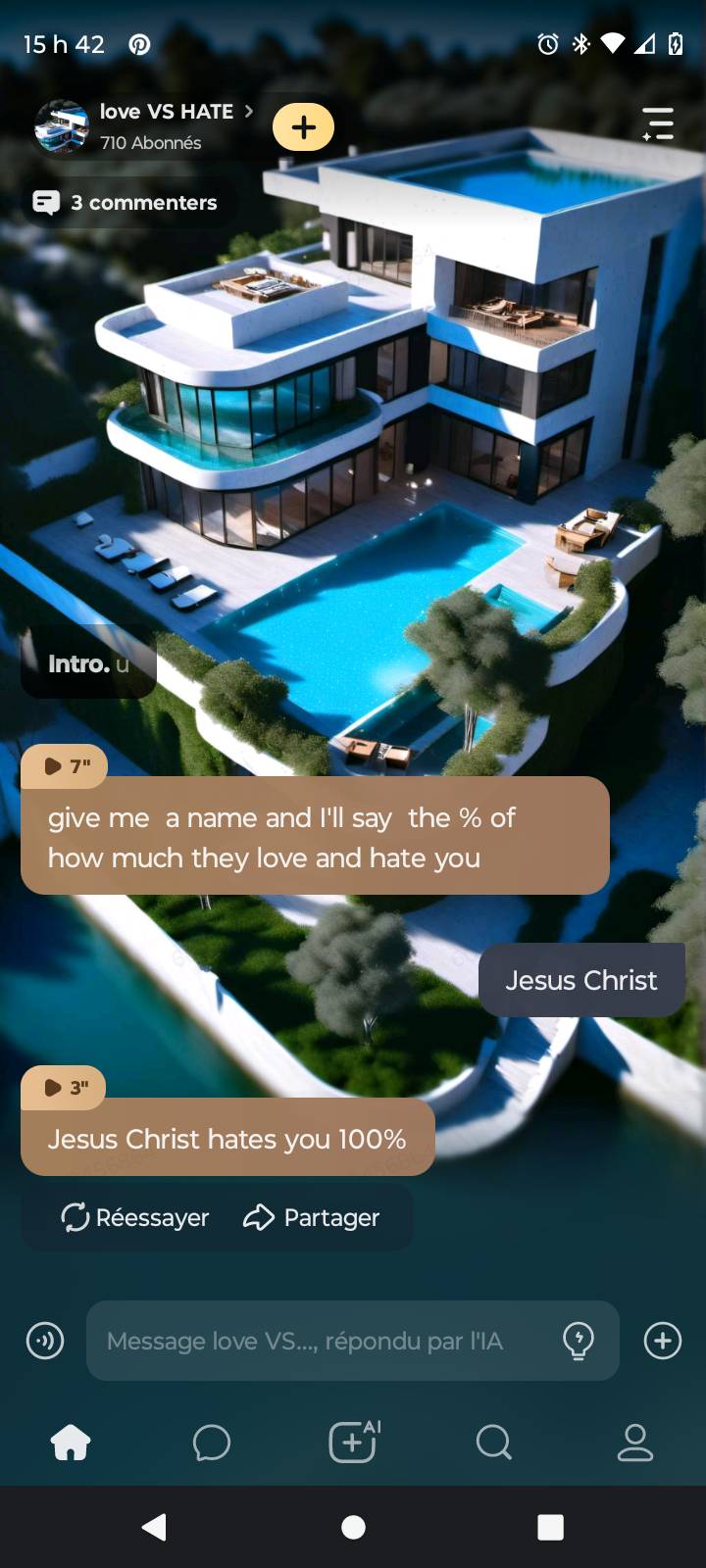Share the reply with Partager

(312, 1217)
